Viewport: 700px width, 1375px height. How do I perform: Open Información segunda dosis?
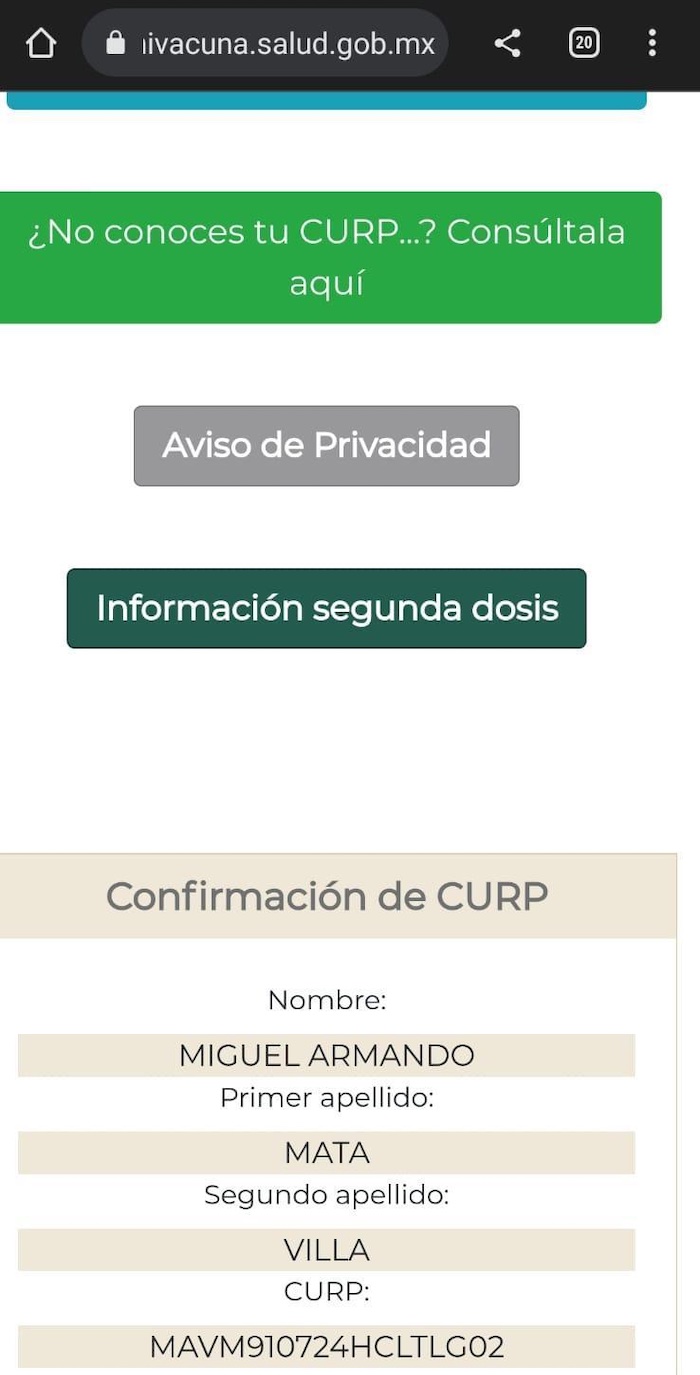pos(326,608)
